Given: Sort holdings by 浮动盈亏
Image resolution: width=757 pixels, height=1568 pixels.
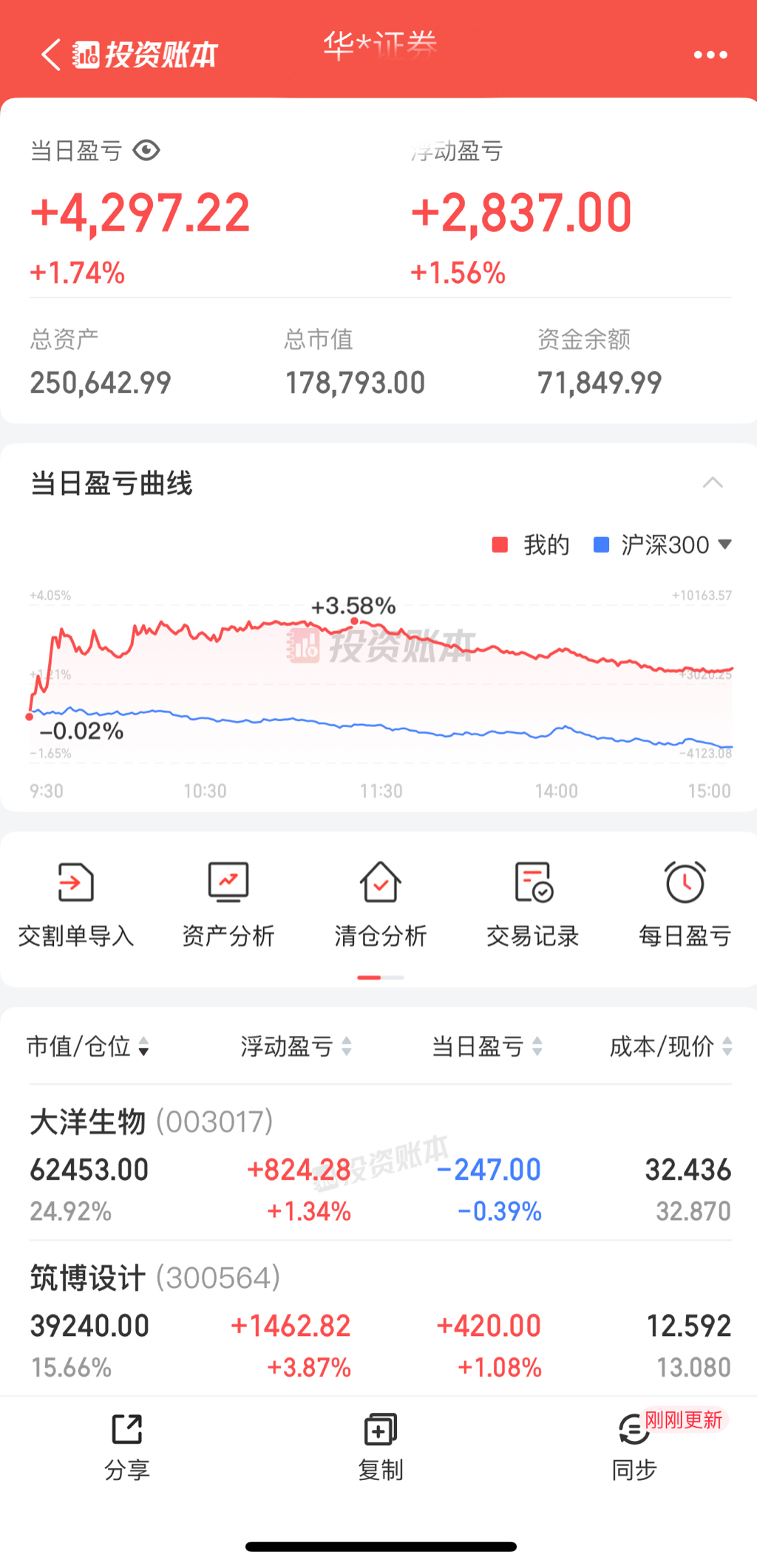Looking at the screenshot, I should point(296,1046).
